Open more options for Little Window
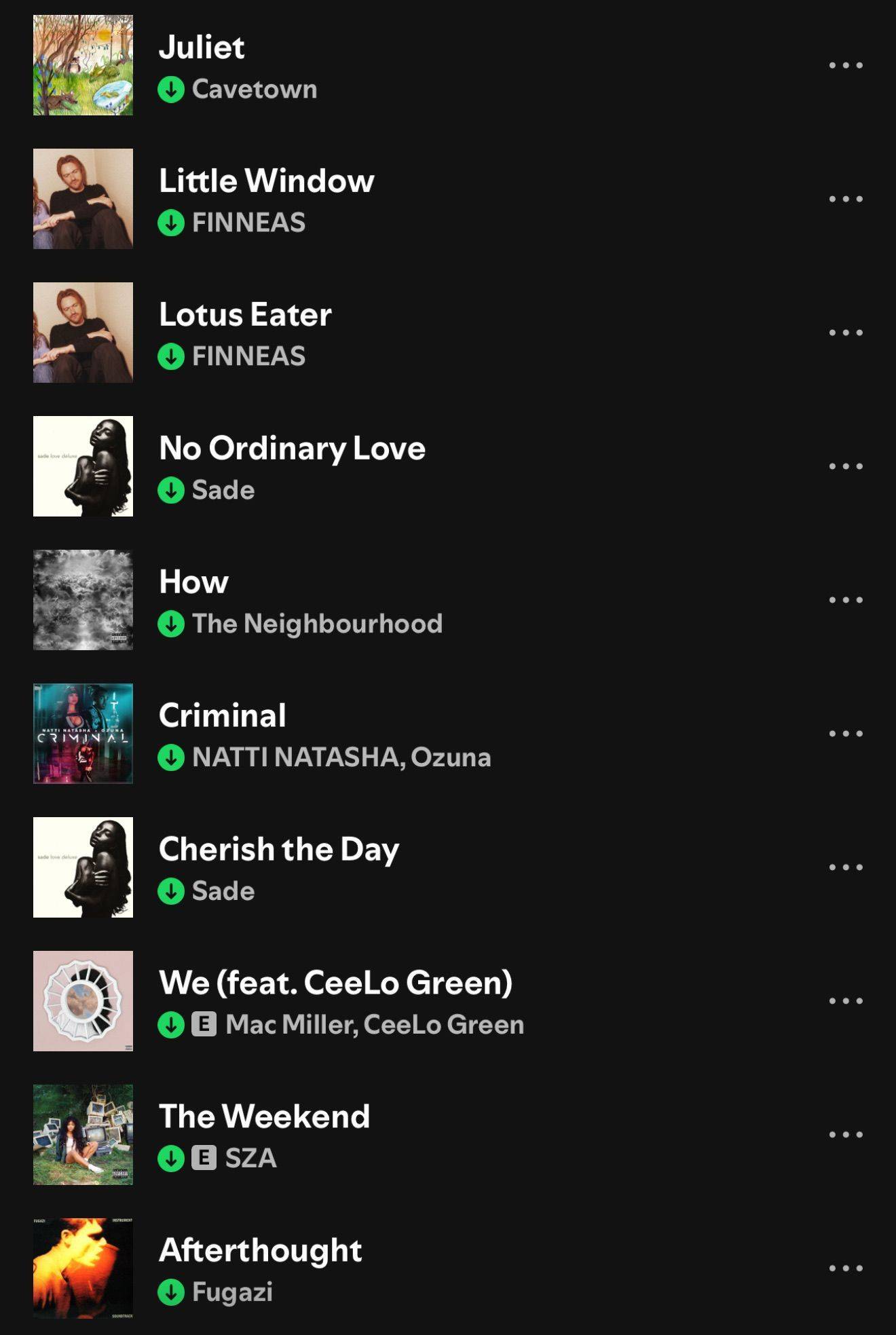Viewport: 896px width, 1335px height. 845,200
